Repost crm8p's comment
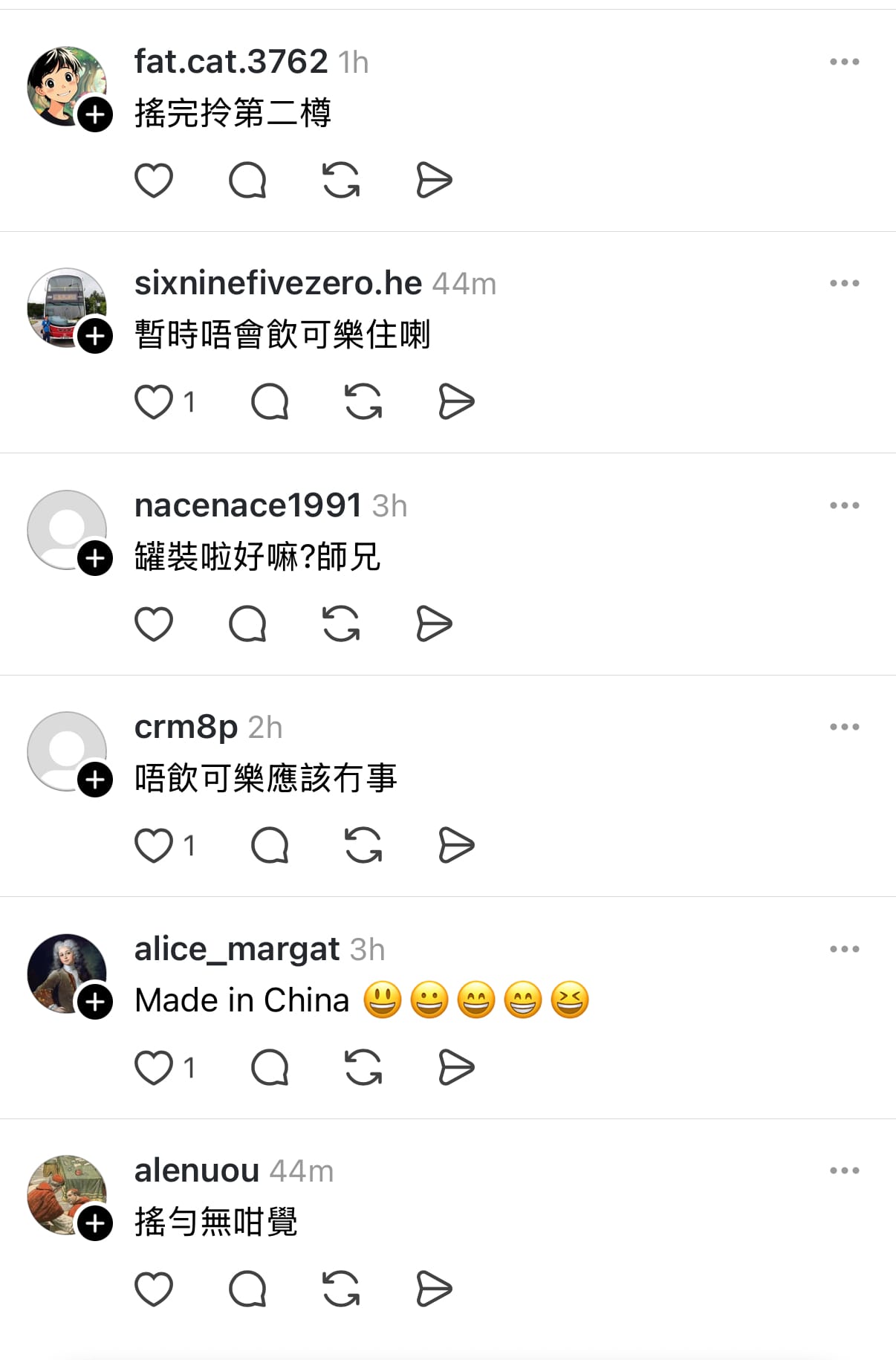 point(363,845)
